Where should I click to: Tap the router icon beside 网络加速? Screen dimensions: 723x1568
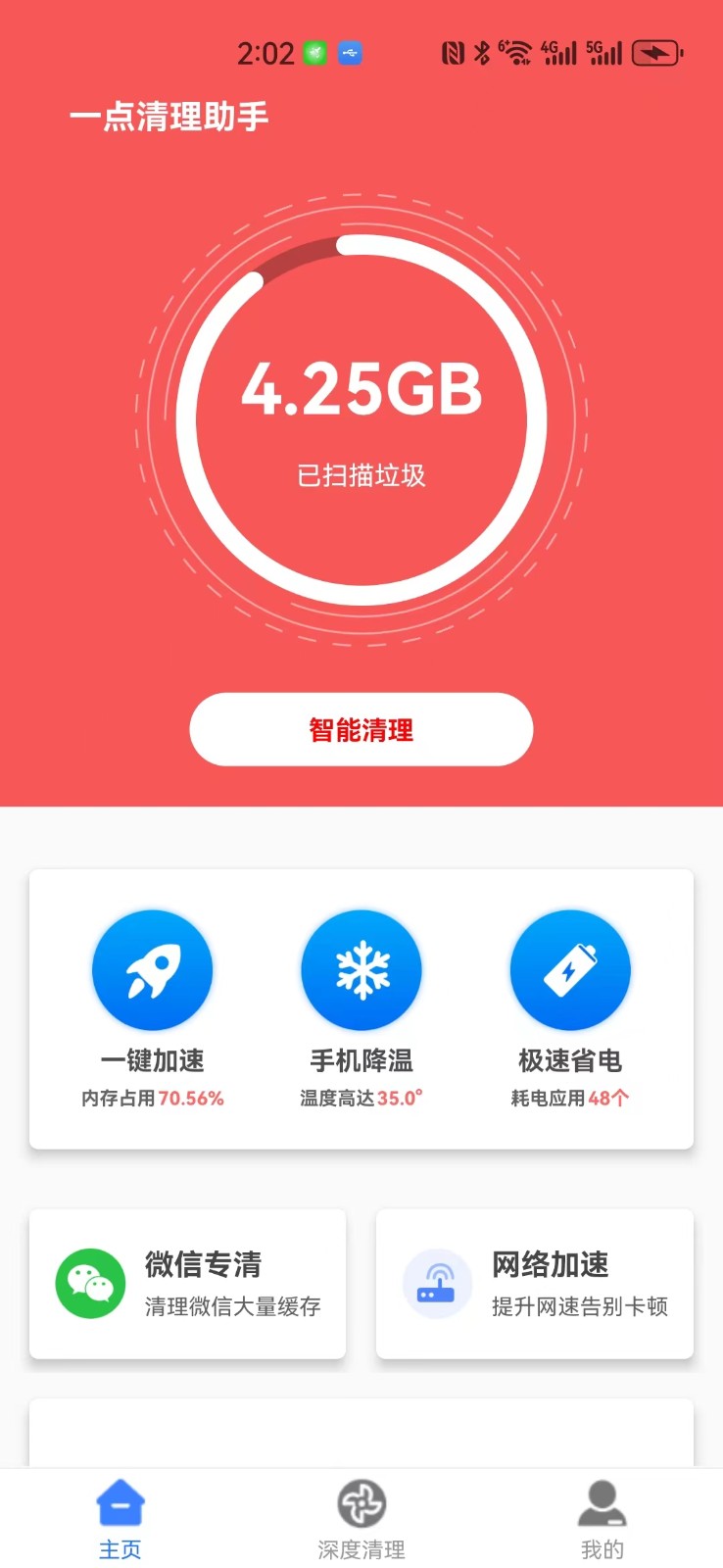click(437, 1282)
